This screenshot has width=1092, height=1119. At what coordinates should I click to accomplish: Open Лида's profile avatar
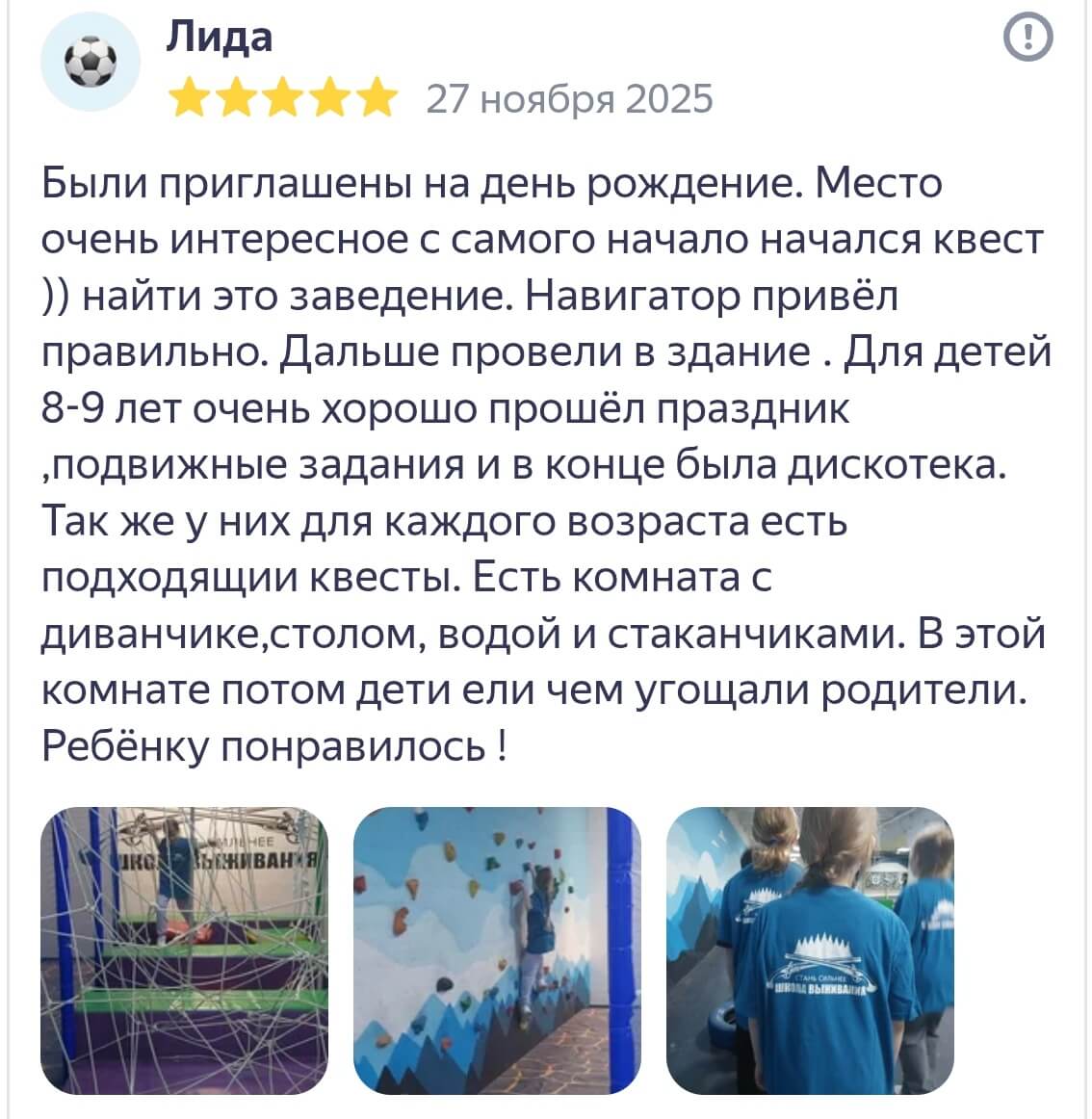91,62
